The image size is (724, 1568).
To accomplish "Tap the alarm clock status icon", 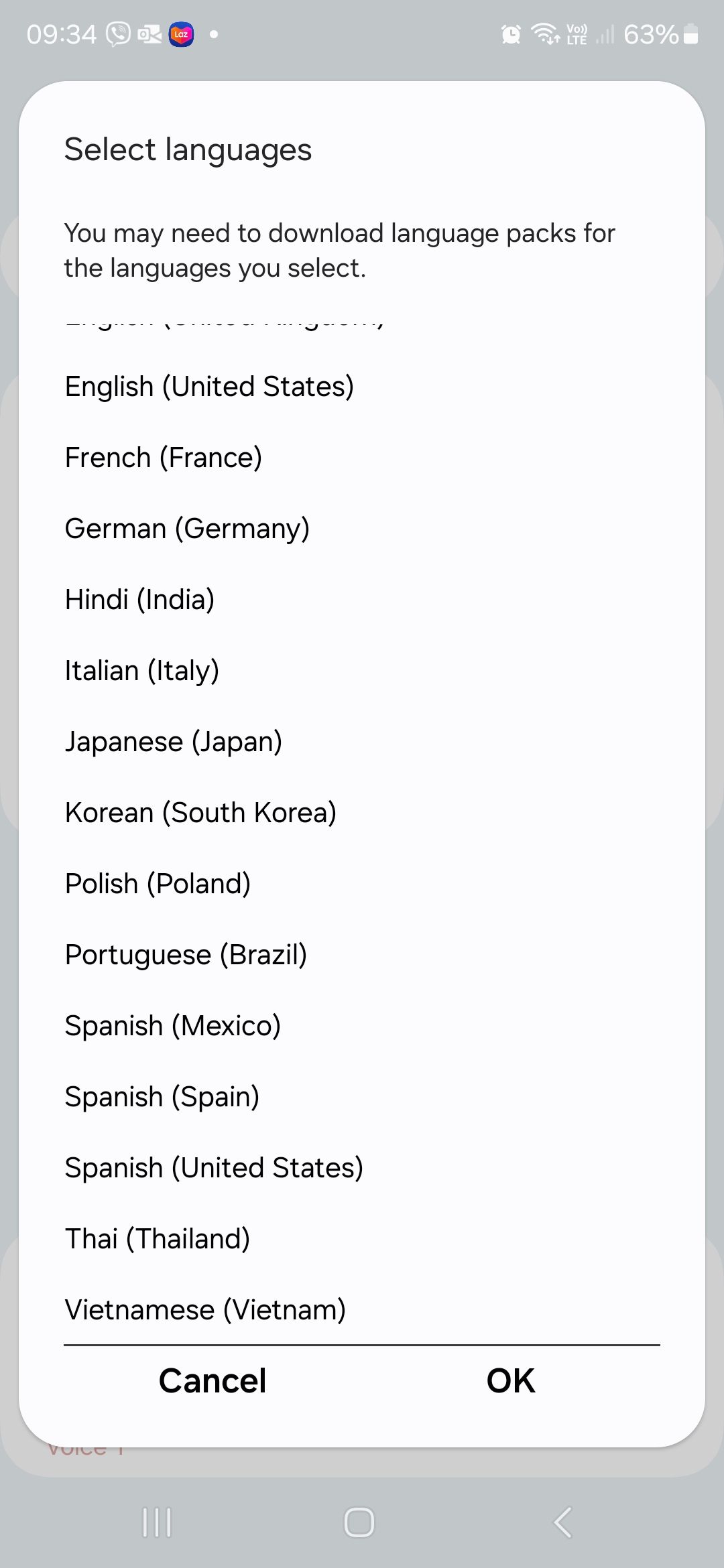I will [x=510, y=34].
